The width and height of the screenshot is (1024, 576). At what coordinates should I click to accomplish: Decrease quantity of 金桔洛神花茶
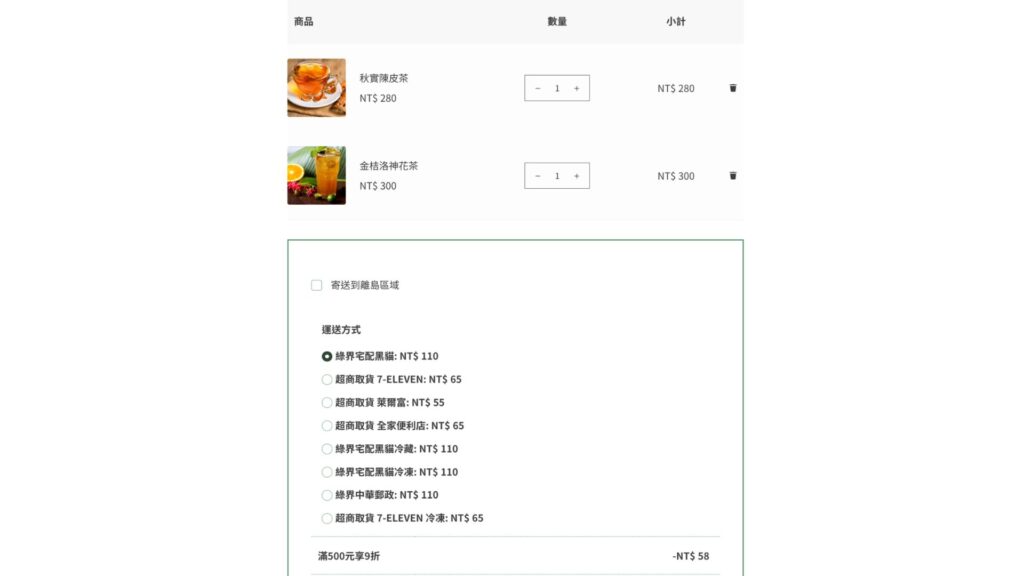pos(538,176)
